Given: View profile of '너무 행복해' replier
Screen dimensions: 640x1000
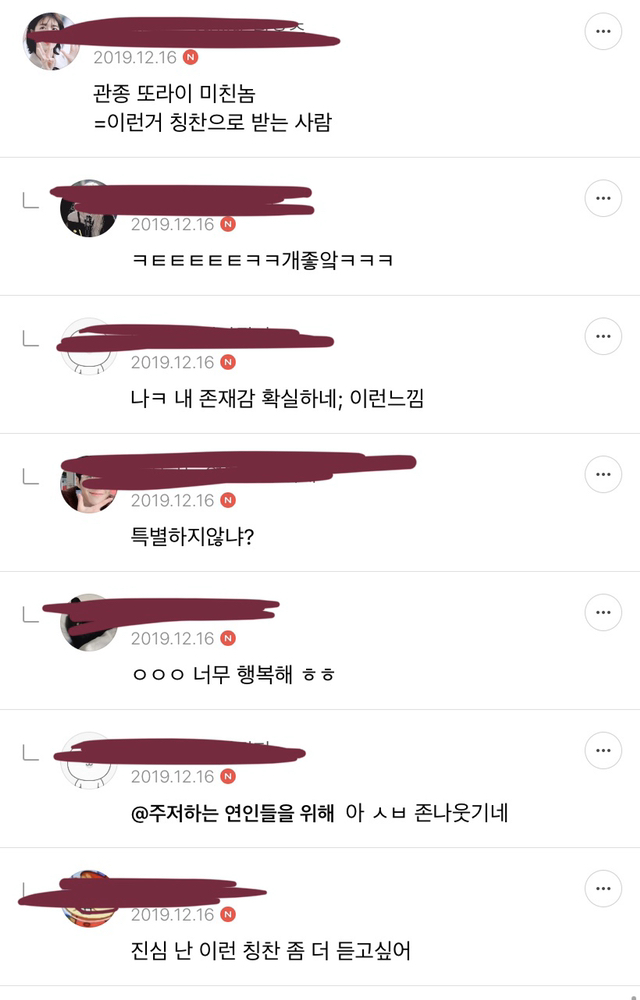Looking at the screenshot, I should point(88,622).
